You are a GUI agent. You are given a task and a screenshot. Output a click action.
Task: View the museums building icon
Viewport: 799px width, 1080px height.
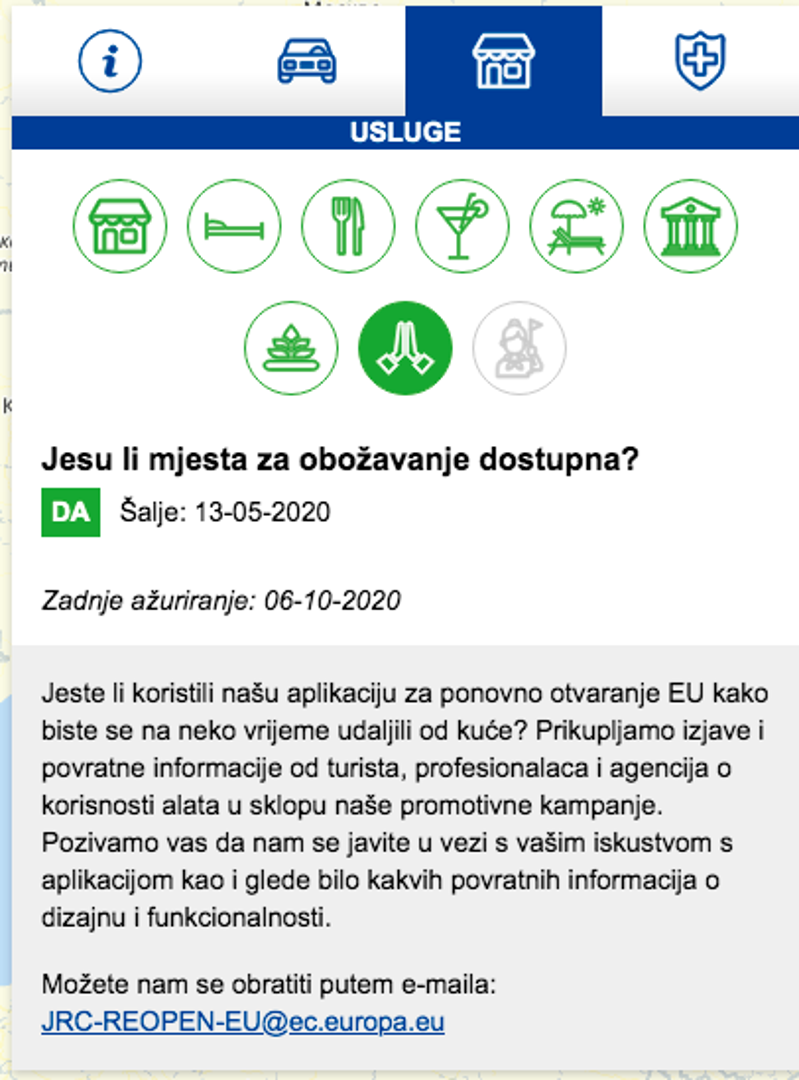point(691,226)
